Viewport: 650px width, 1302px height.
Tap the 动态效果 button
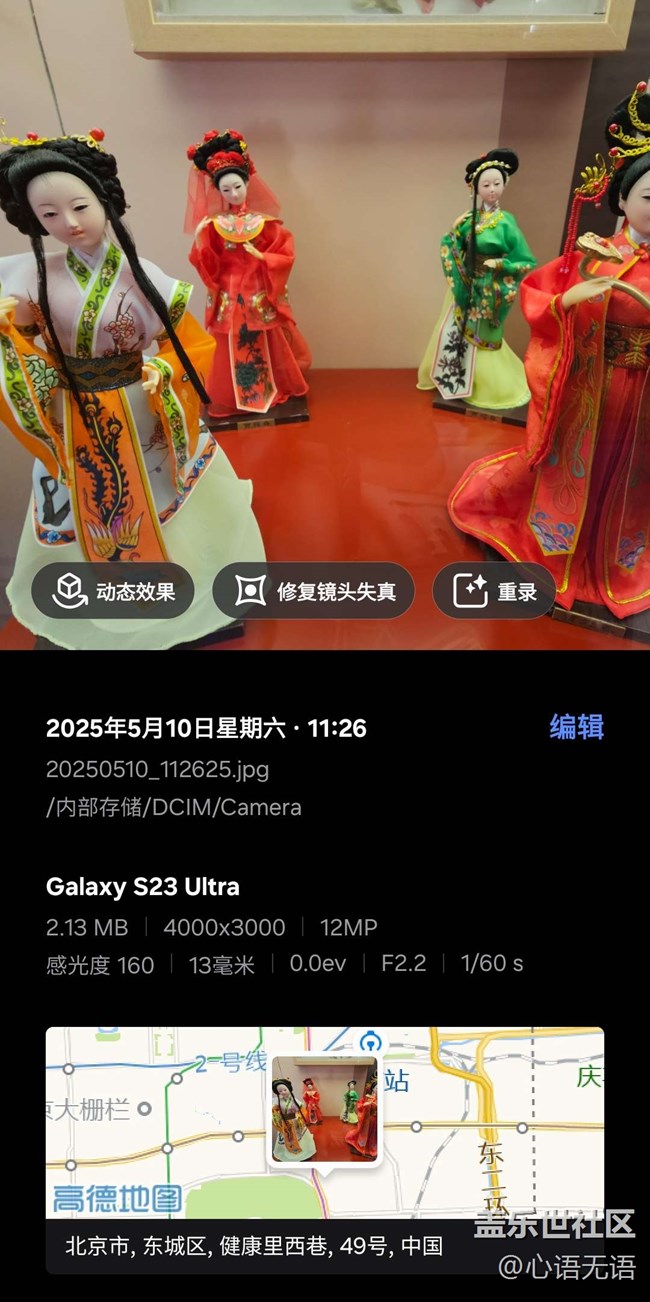112,591
